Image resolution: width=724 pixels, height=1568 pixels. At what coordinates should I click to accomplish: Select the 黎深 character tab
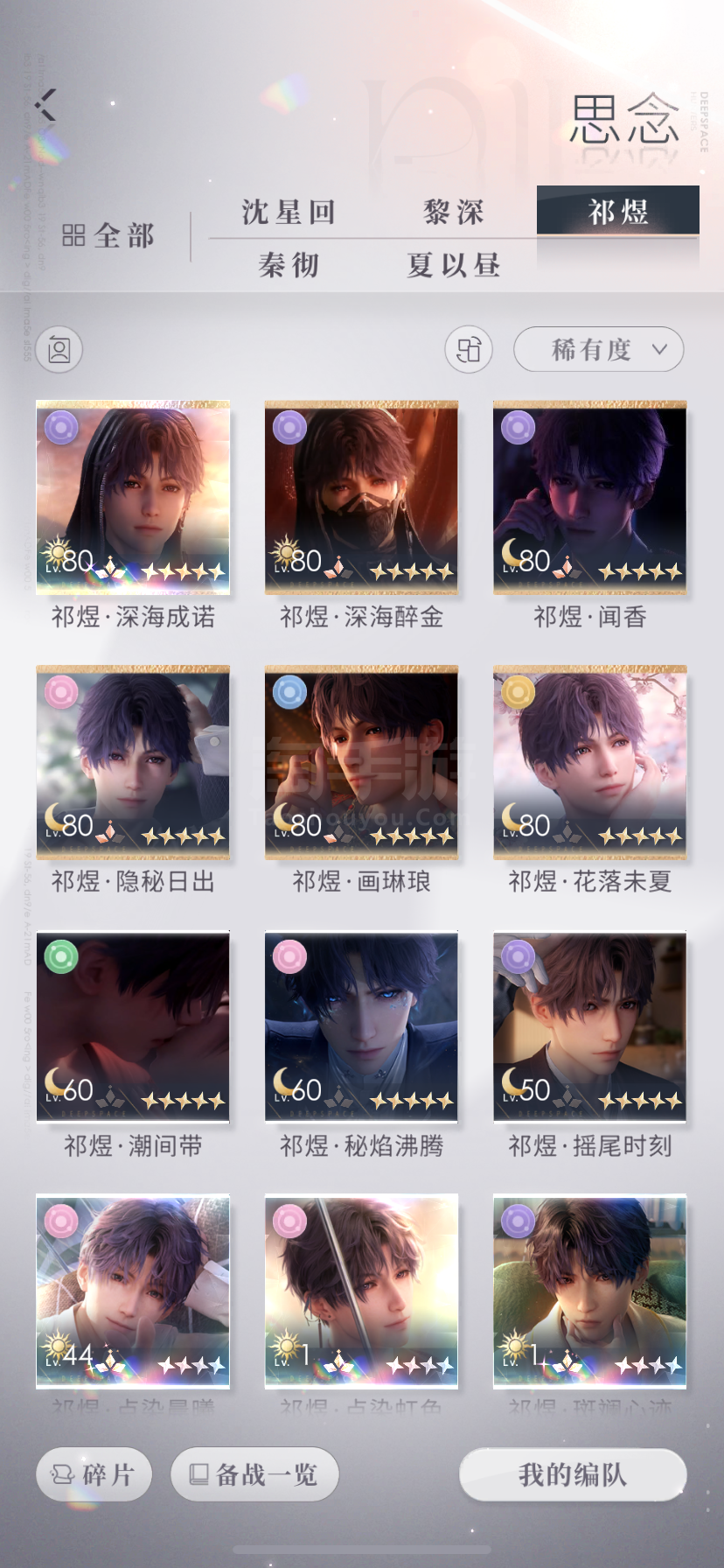pos(453,213)
